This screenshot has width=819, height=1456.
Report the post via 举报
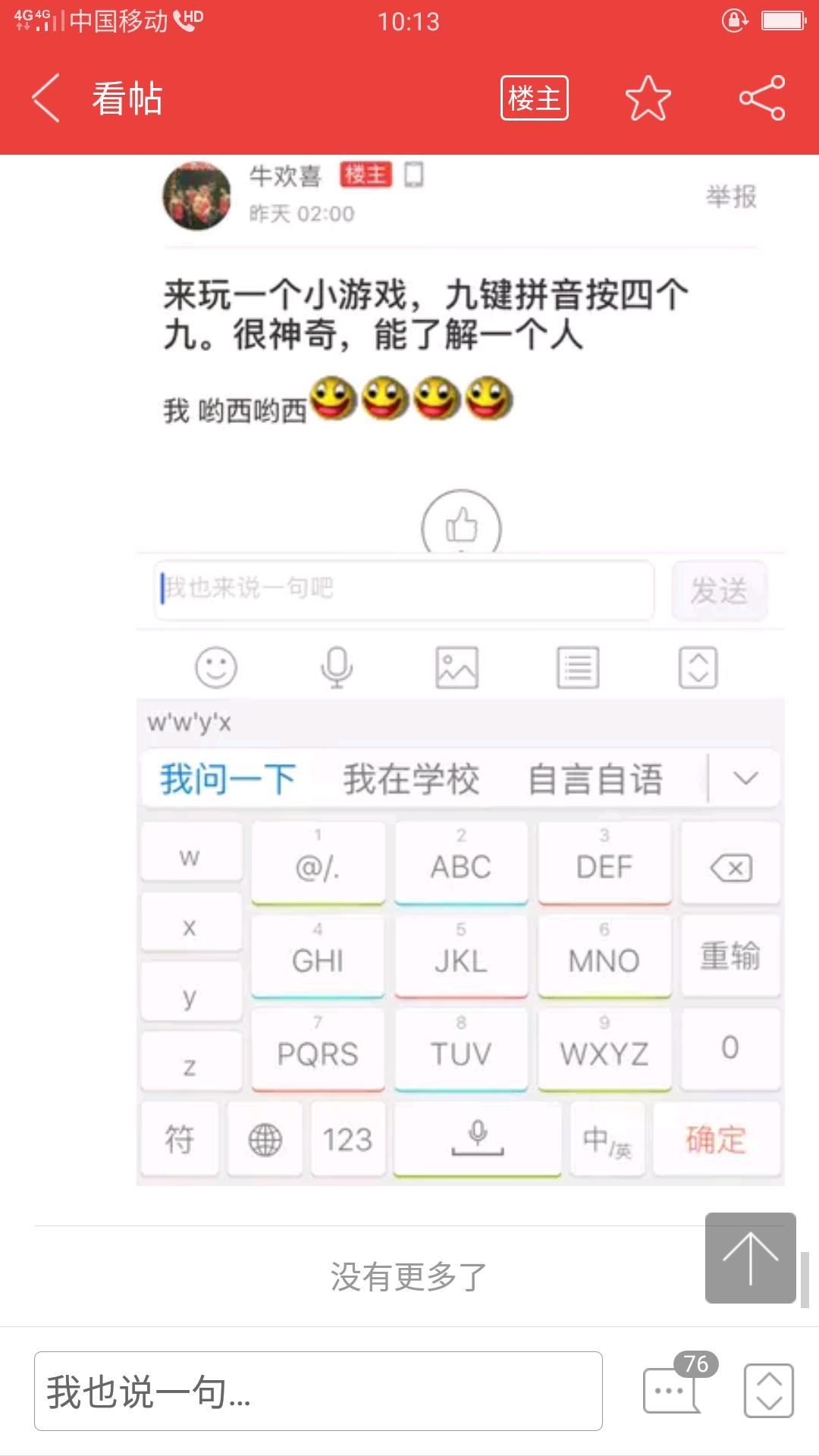pos(731,196)
